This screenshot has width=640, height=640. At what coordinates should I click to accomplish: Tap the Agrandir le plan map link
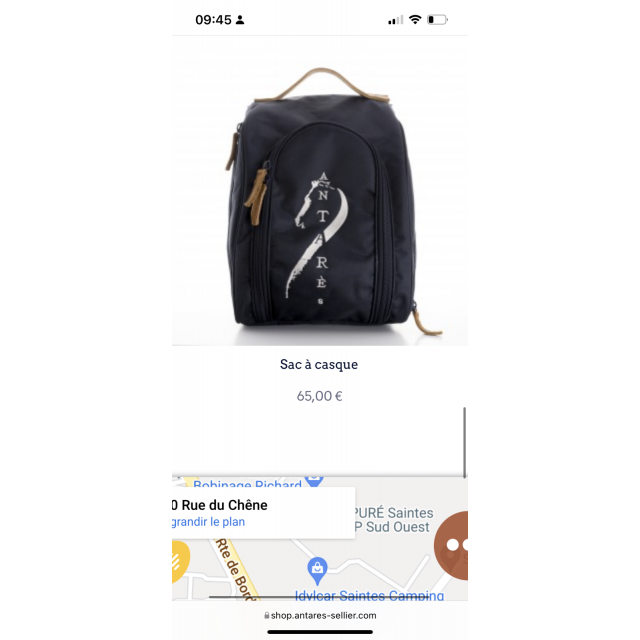pyautogui.click(x=209, y=522)
